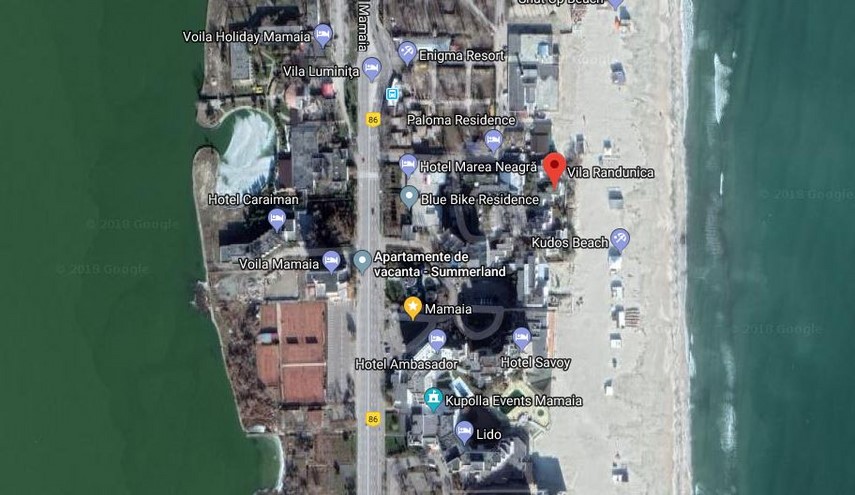
Task: Tap the Enigma Resort marker
Action: 407,52
